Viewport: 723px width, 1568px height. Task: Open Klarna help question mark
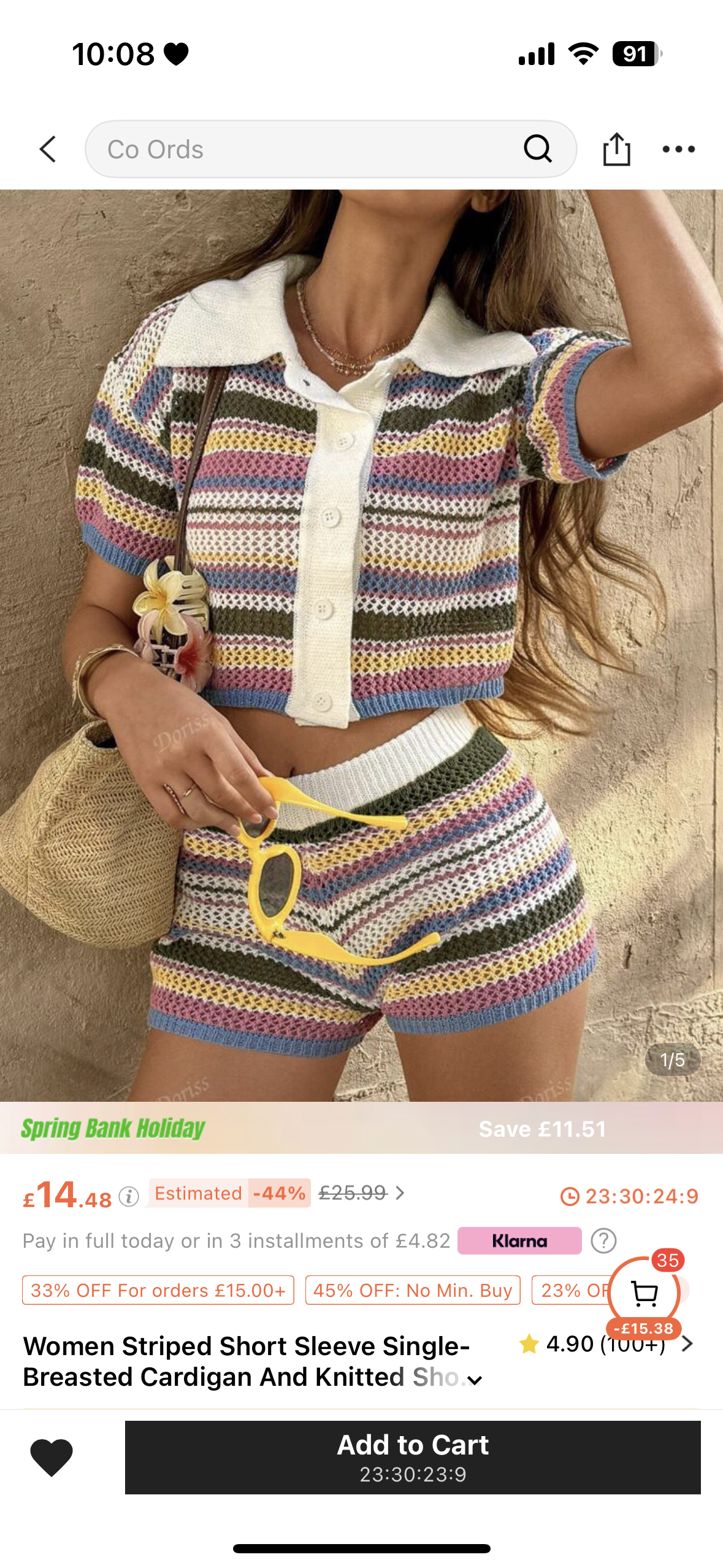pos(603,1240)
